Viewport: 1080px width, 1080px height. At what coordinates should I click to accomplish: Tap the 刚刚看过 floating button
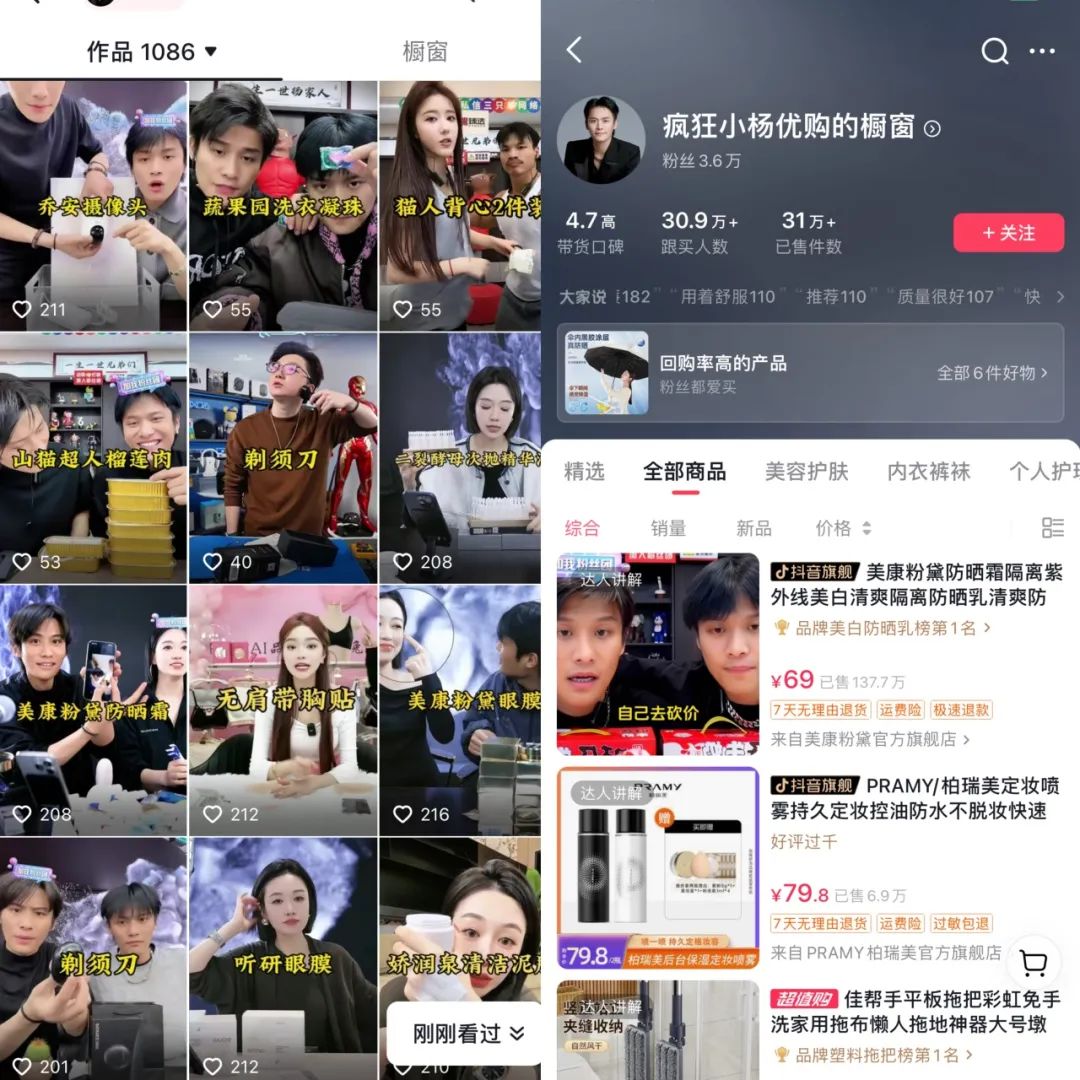coord(468,1033)
